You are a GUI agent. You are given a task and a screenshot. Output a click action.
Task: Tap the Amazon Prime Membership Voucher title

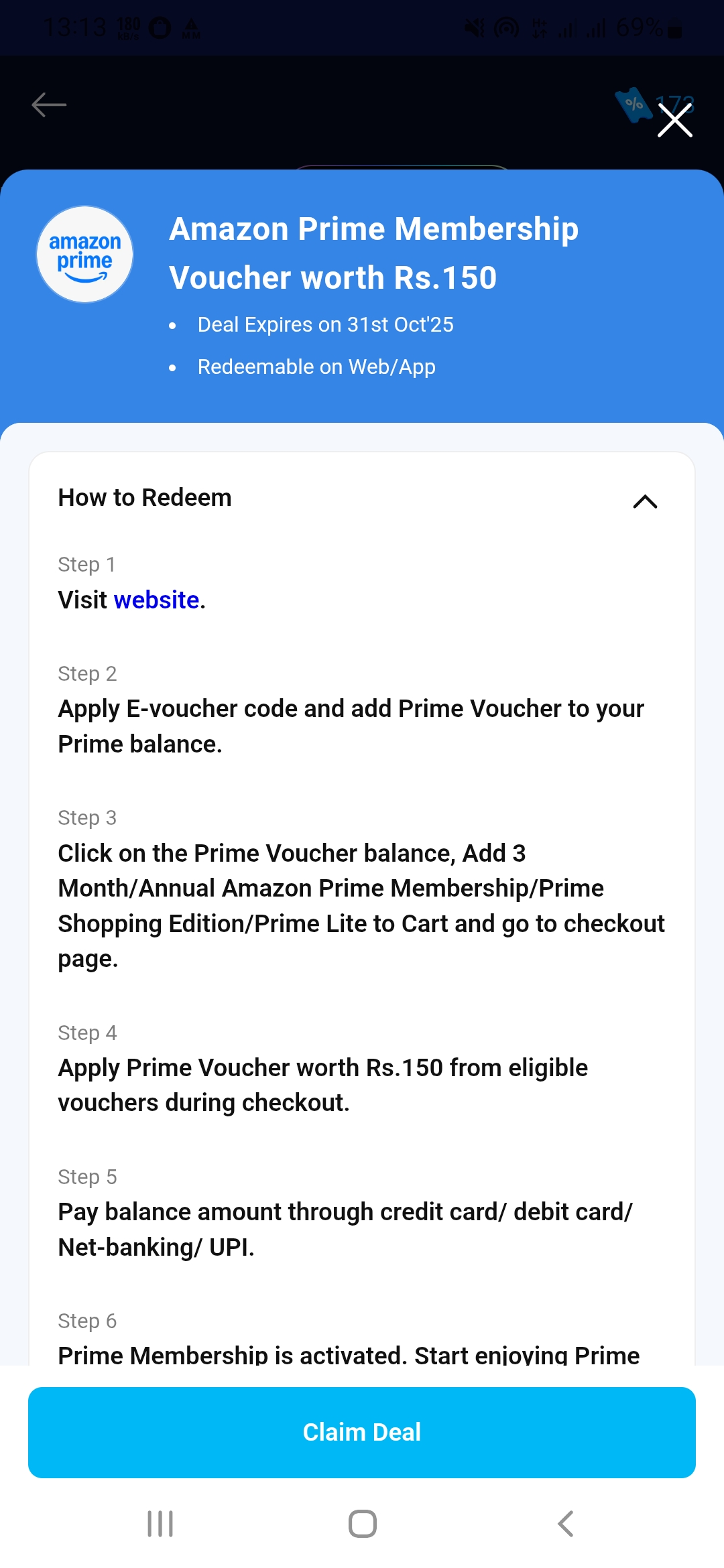tap(374, 253)
